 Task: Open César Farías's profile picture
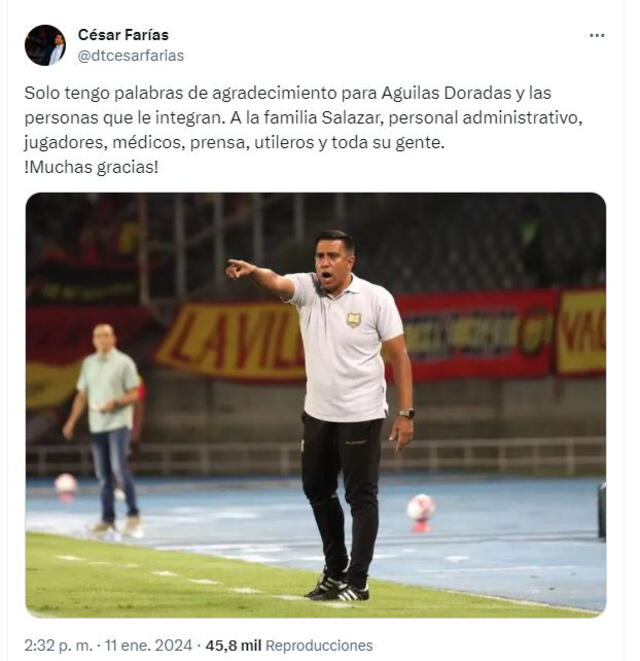point(45,45)
